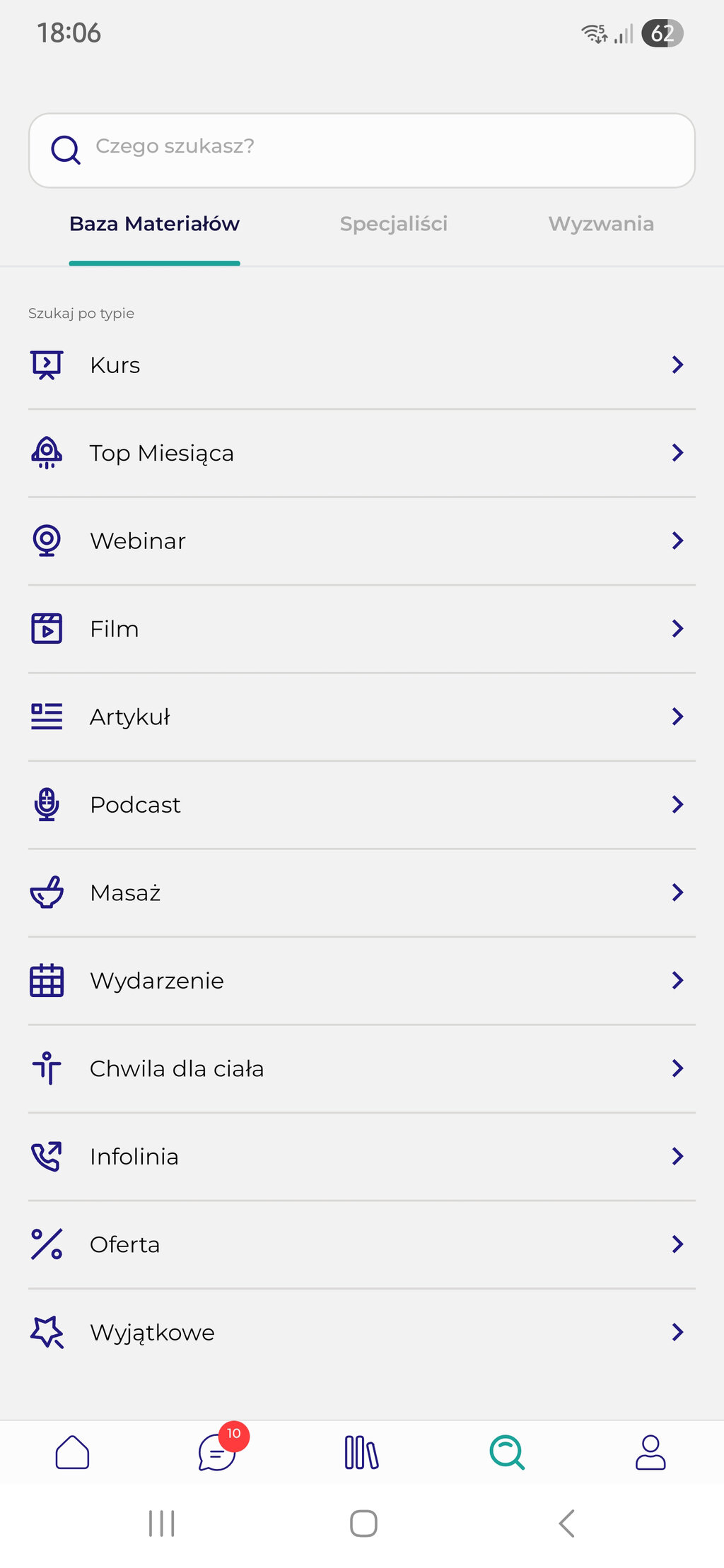Viewport: 724px width, 1568px height.
Task: Open the home screen icon
Action: (71, 1453)
